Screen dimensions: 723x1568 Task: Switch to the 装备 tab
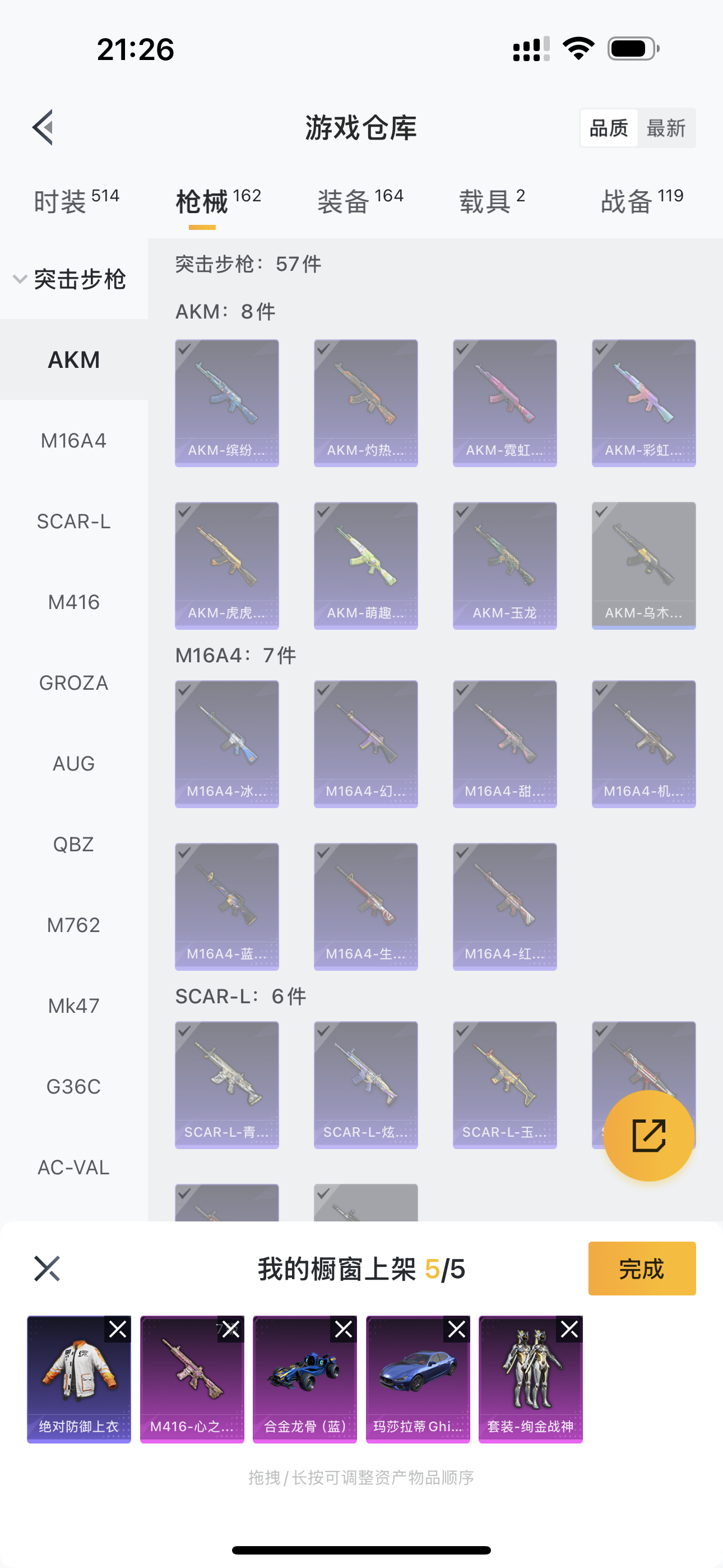tap(360, 201)
